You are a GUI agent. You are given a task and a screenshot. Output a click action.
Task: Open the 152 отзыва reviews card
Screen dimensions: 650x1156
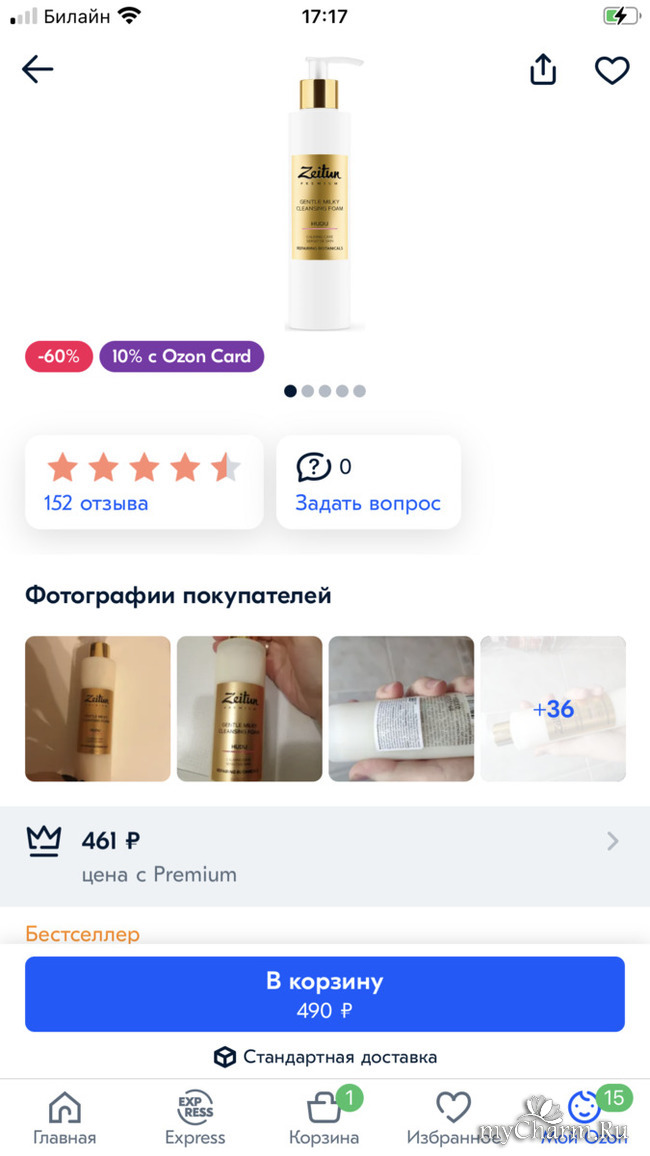point(144,482)
